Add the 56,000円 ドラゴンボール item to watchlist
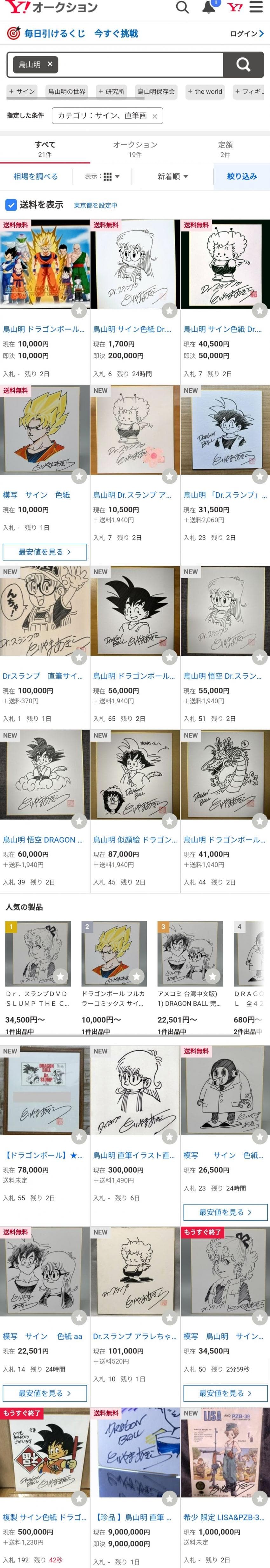Viewport: 270px width, 1568px height. [x=169, y=657]
